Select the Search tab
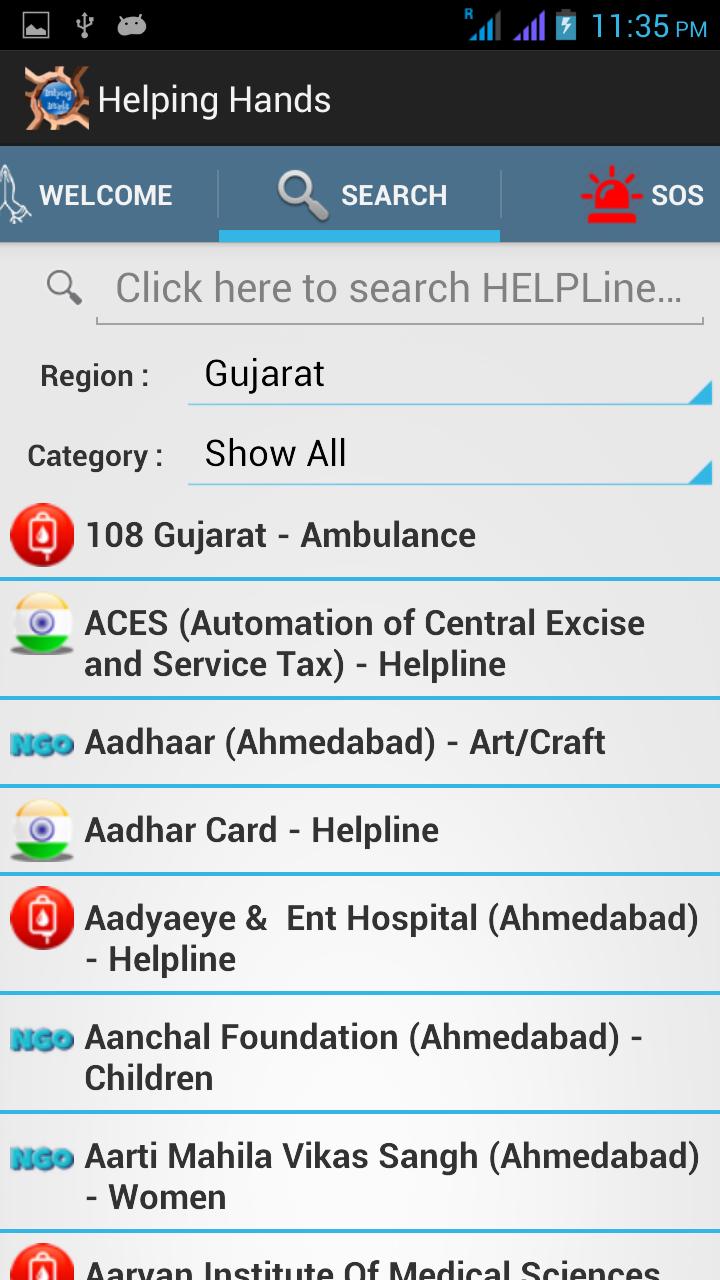720x1280 pixels. [x=360, y=195]
